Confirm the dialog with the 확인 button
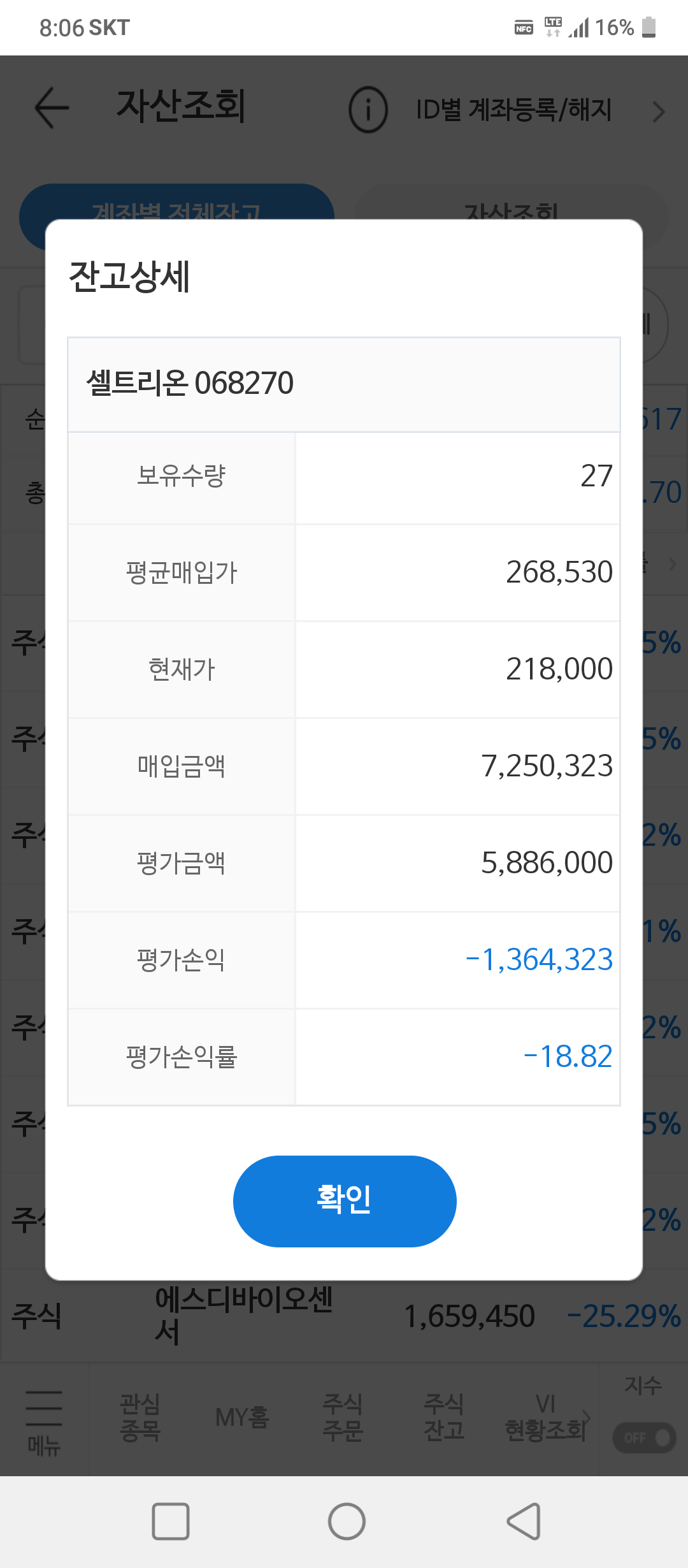The image size is (688, 1568). (x=345, y=1201)
